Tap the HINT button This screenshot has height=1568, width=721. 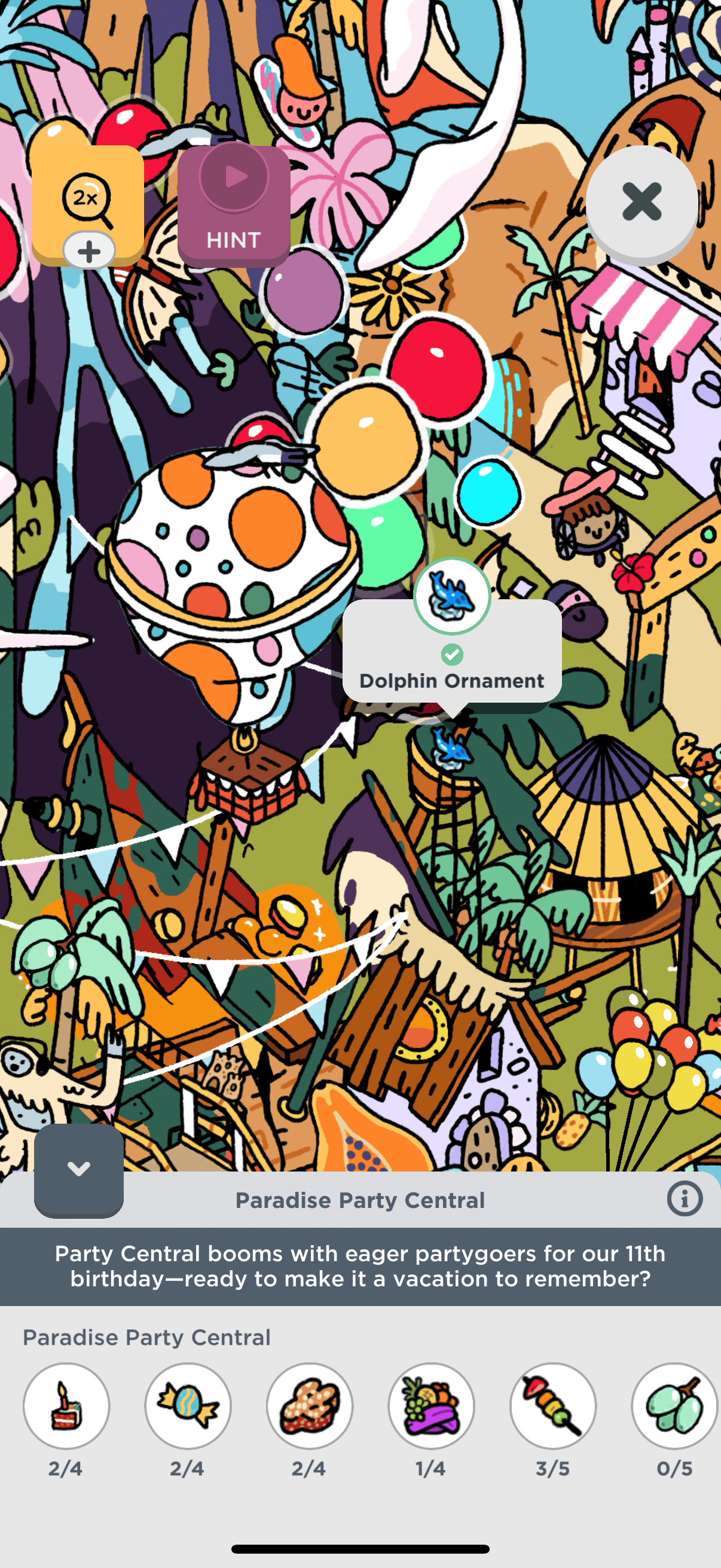(234, 206)
